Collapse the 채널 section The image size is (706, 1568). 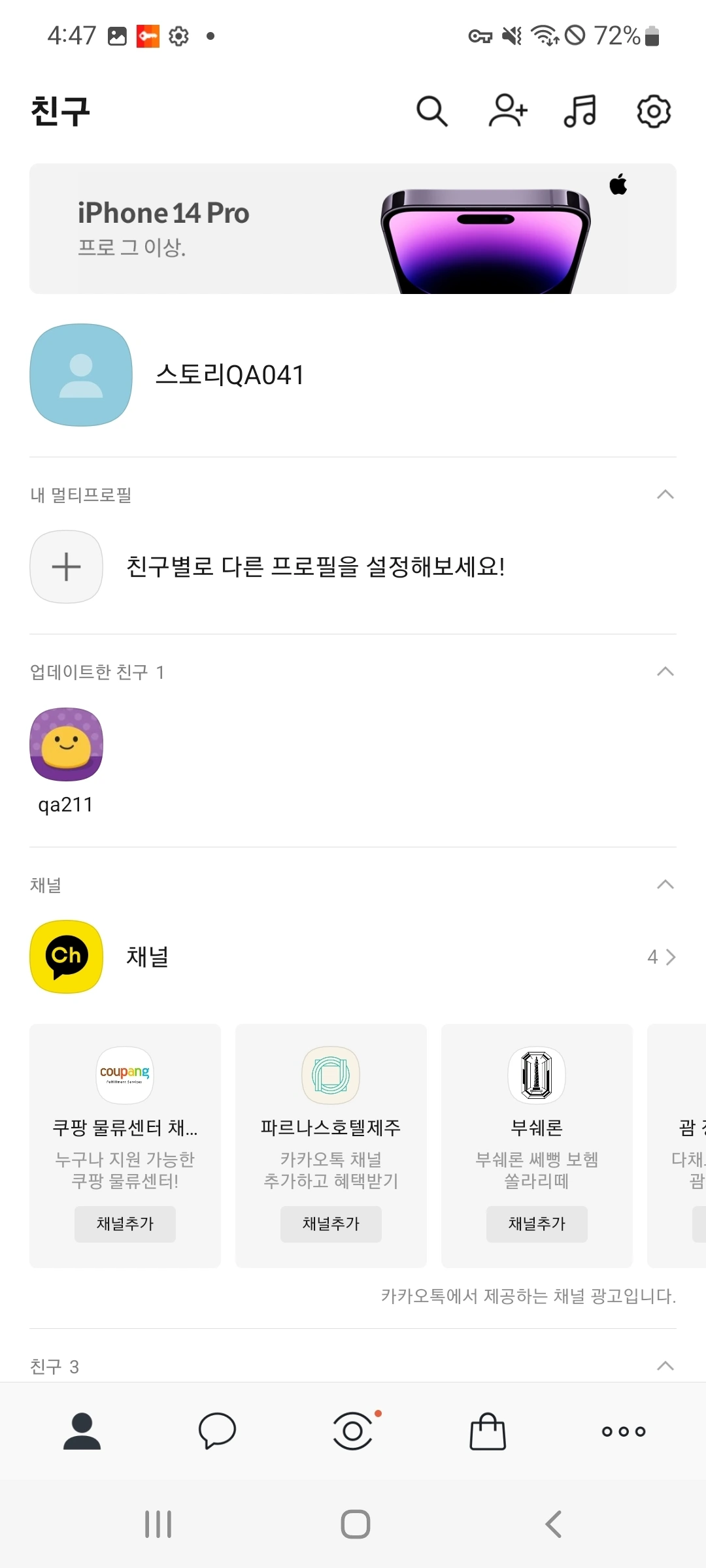tap(665, 885)
